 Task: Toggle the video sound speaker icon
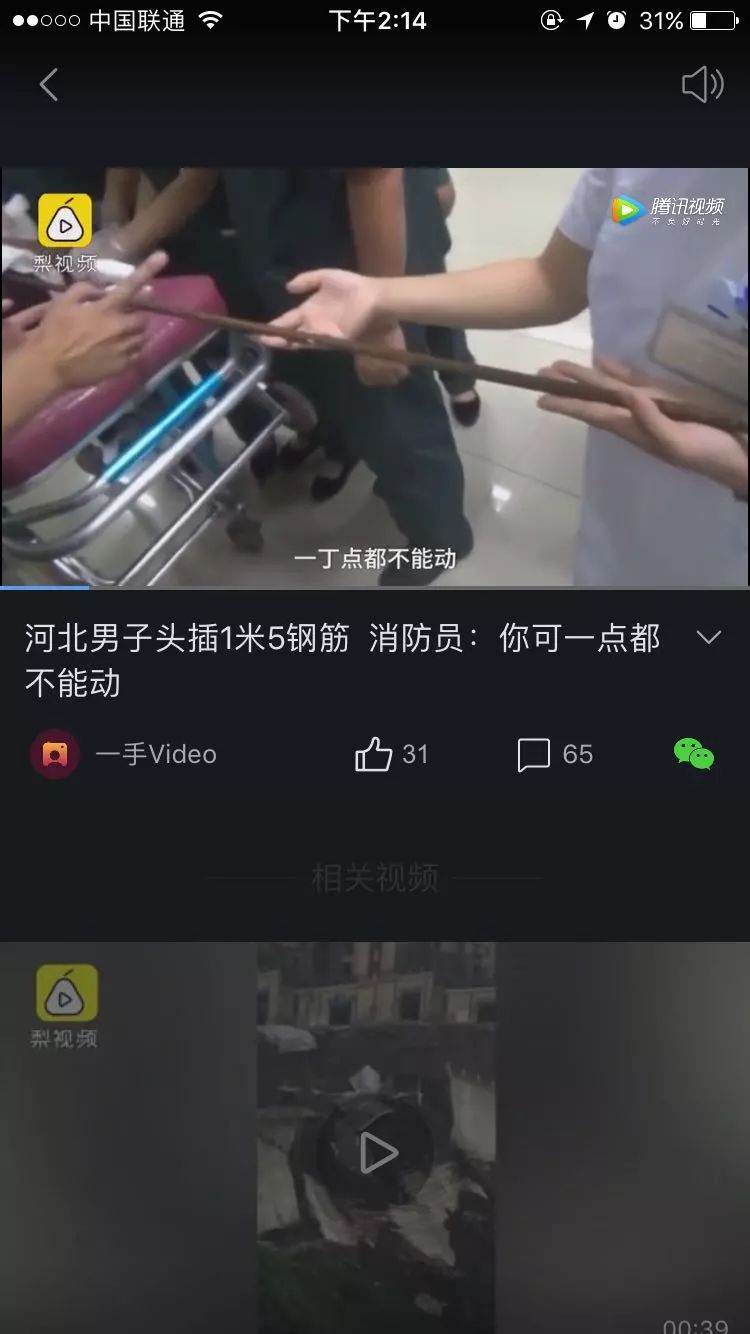702,85
